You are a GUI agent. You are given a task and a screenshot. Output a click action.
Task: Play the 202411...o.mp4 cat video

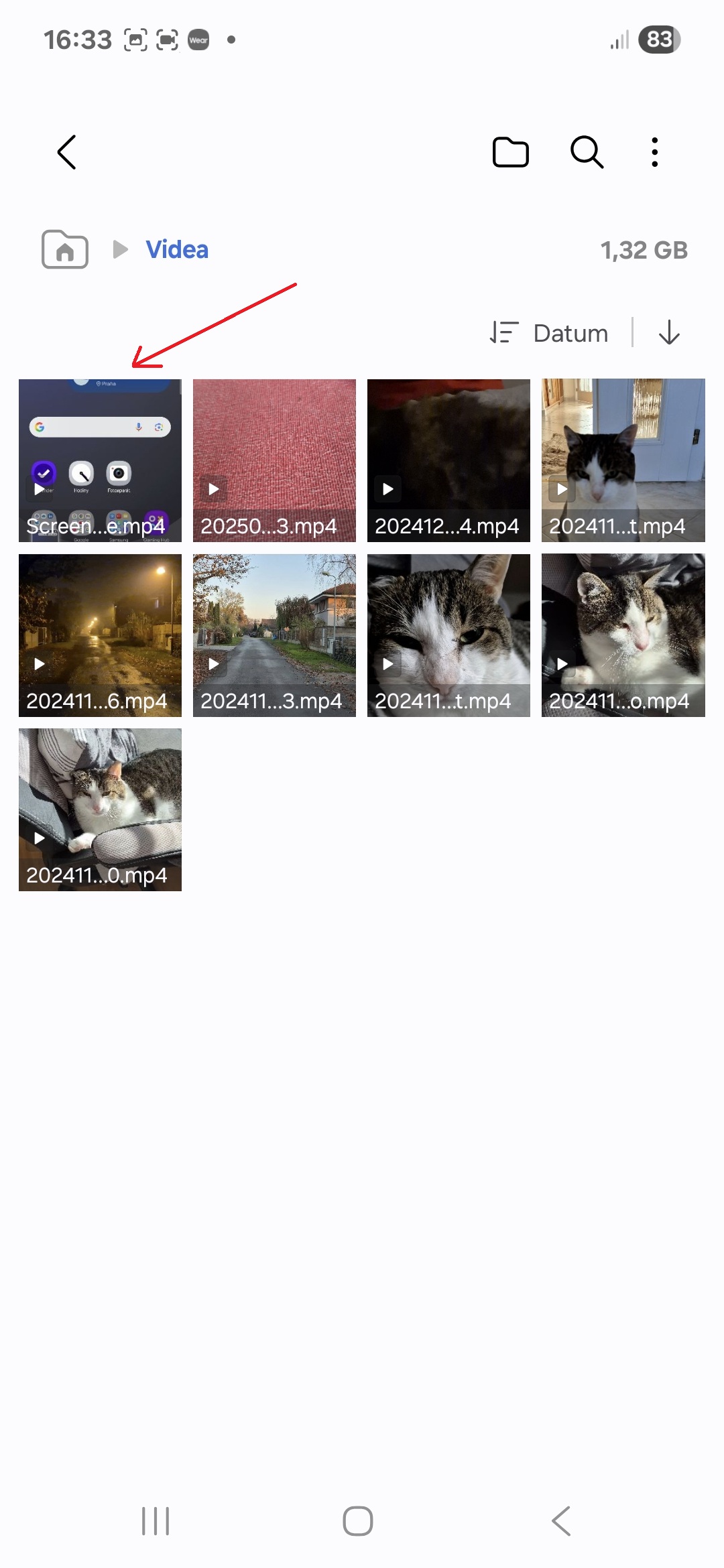[623, 635]
